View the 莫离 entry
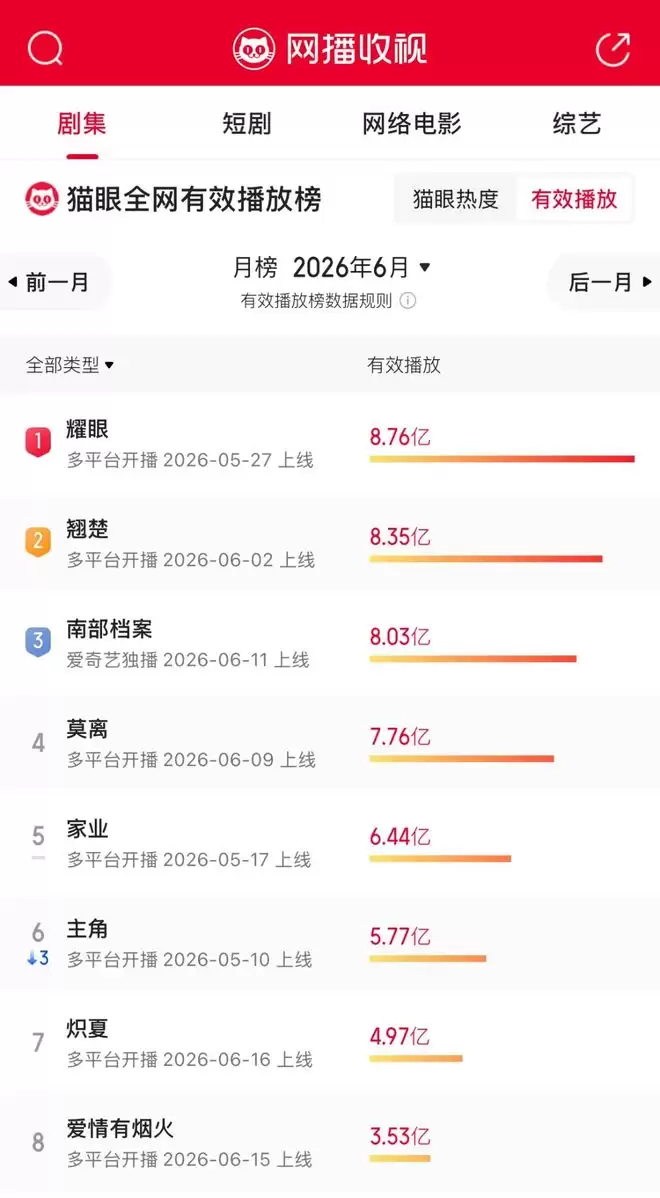 tap(330, 743)
